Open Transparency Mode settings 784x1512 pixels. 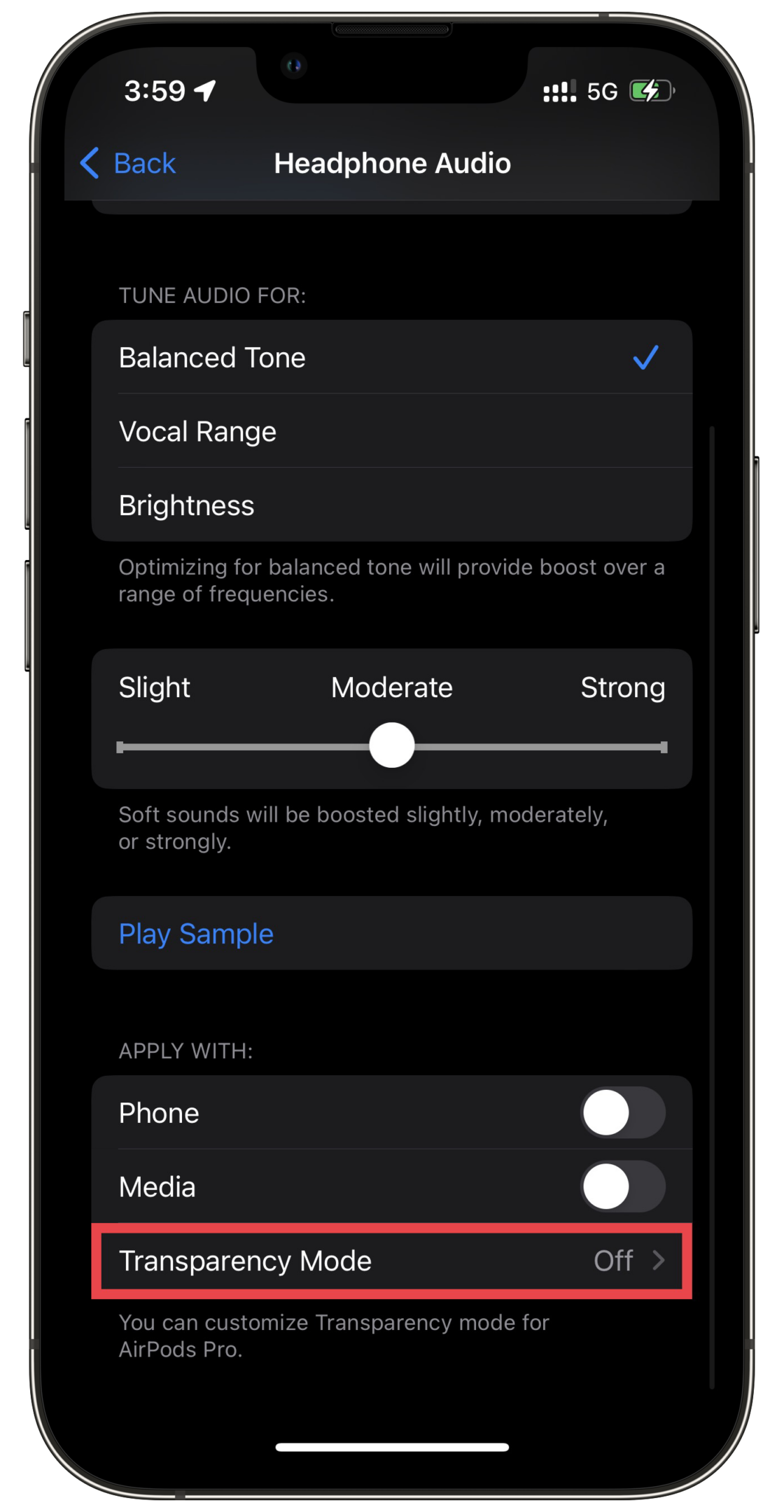(x=391, y=1261)
